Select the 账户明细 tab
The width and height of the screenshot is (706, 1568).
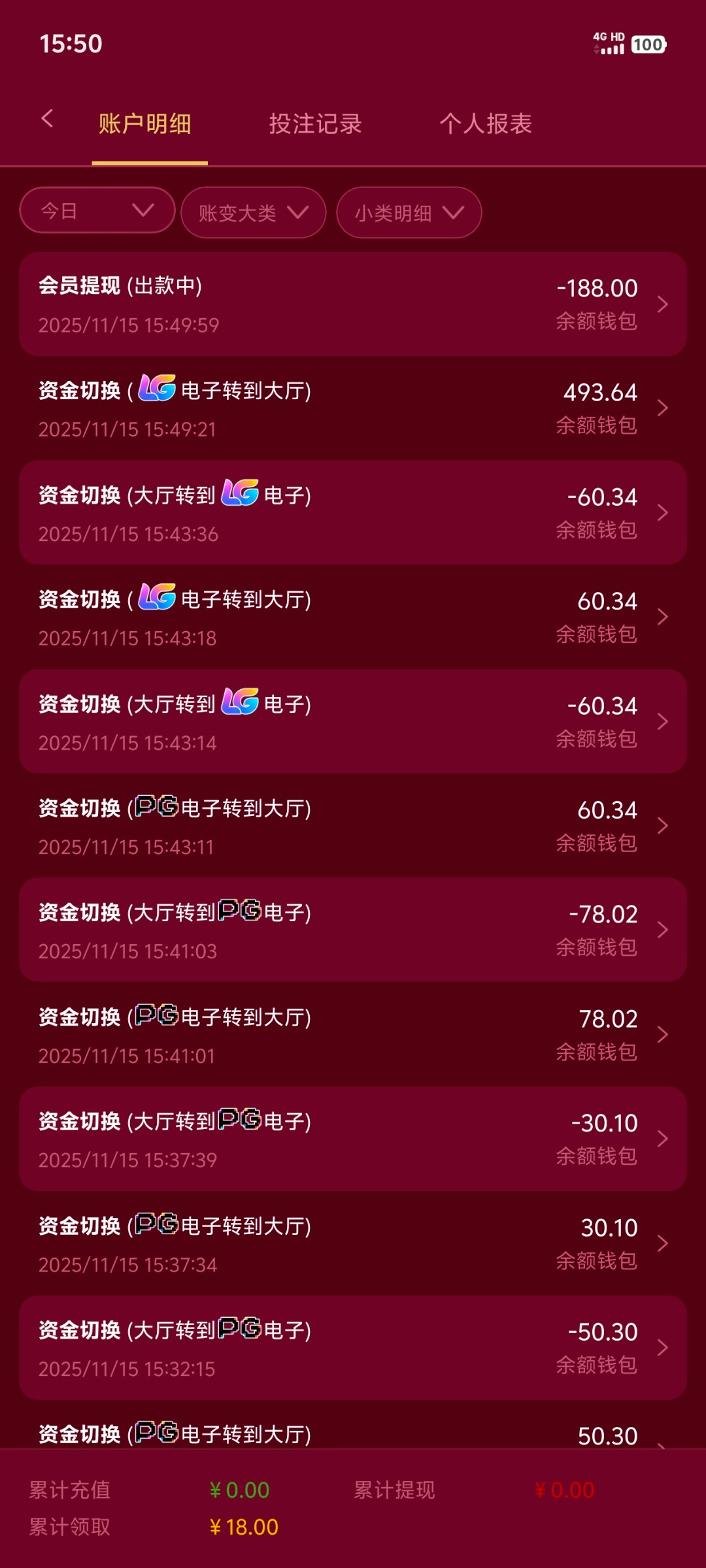(145, 124)
